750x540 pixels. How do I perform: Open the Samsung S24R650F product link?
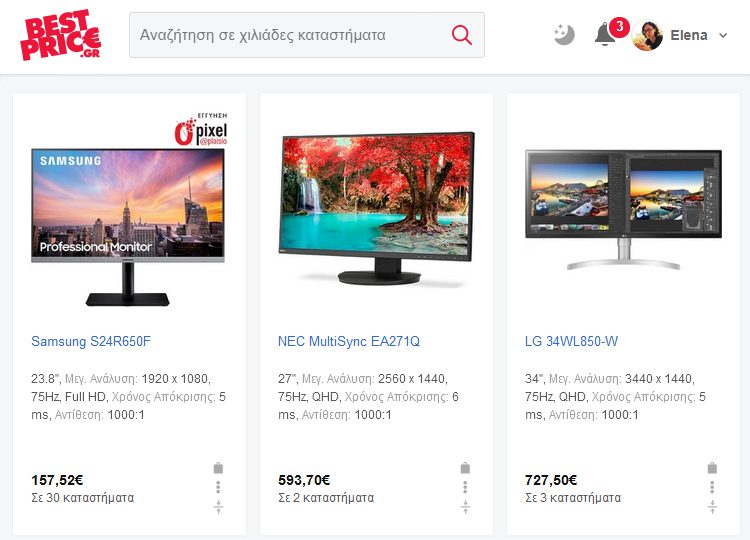[91, 342]
